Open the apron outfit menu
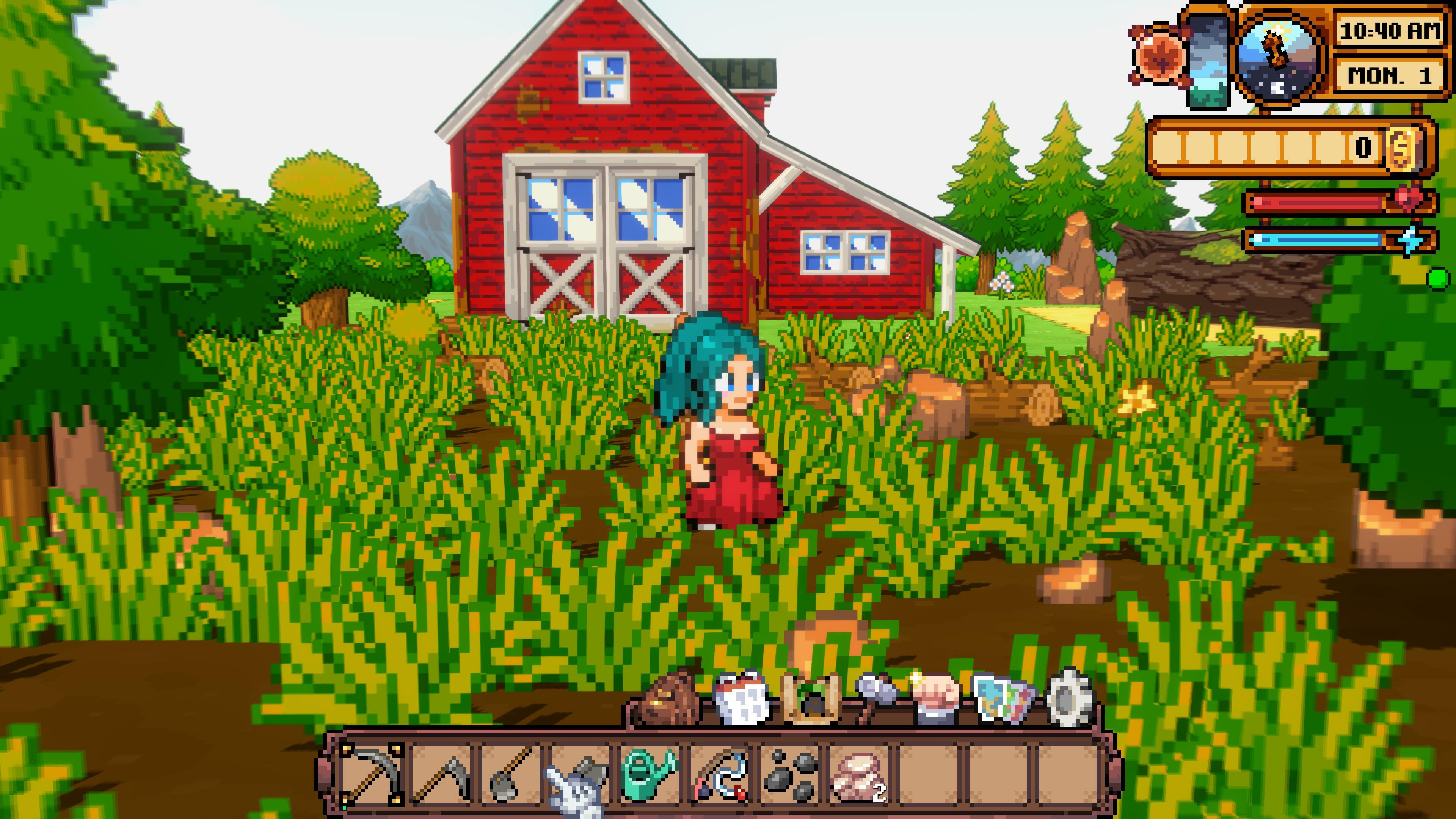Screen dimensions: 1456x819 point(743,698)
